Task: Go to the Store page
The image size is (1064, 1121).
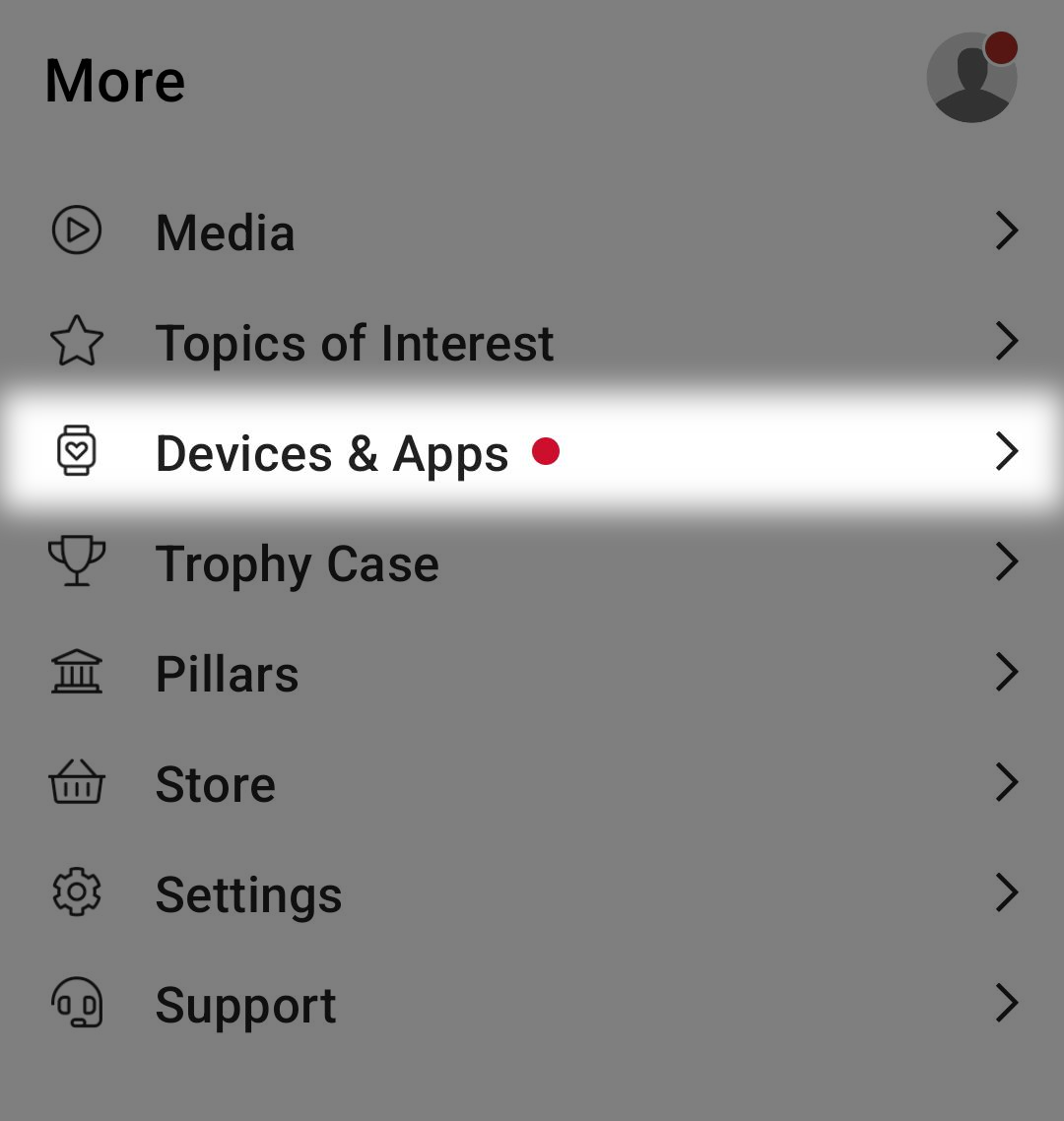Action: click(216, 783)
